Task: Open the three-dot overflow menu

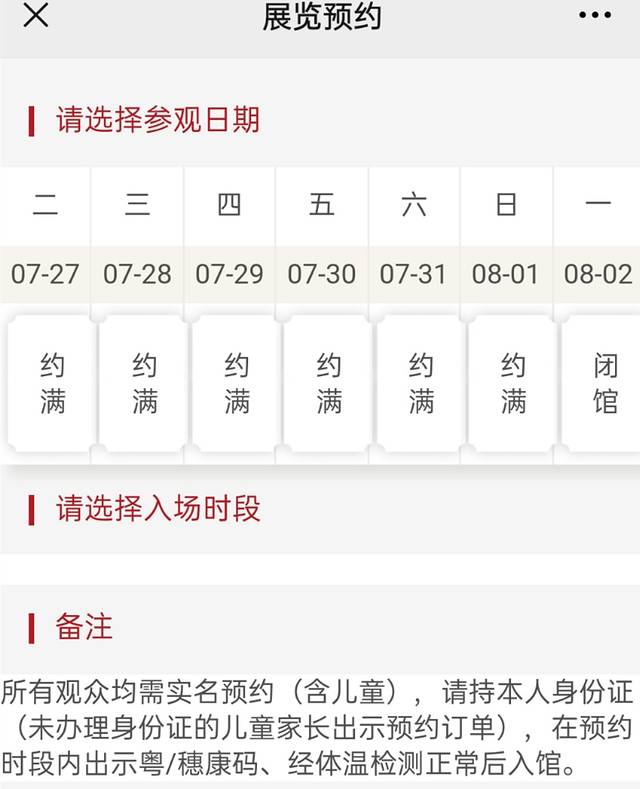Action: click(x=594, y=16)
